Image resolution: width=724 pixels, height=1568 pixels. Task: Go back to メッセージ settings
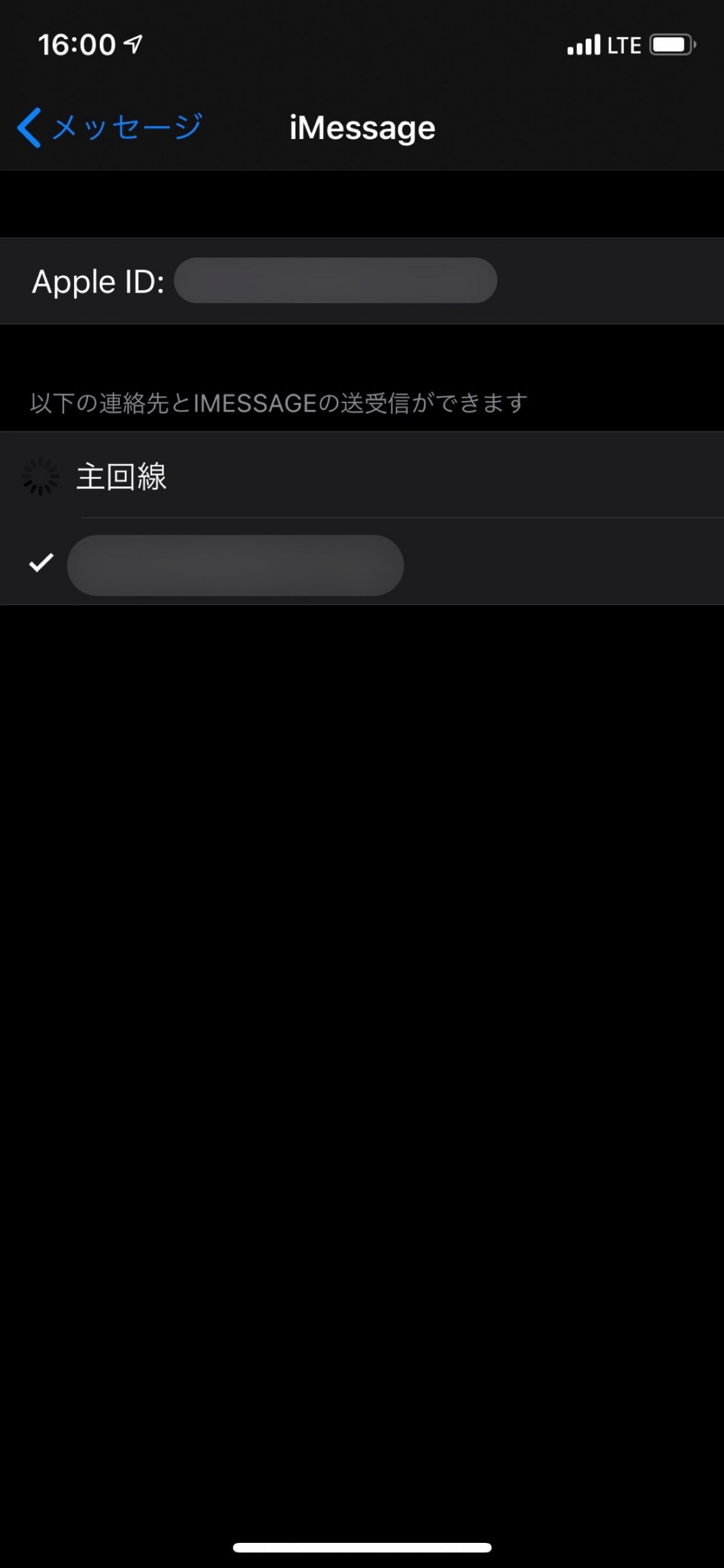[109, 127]
